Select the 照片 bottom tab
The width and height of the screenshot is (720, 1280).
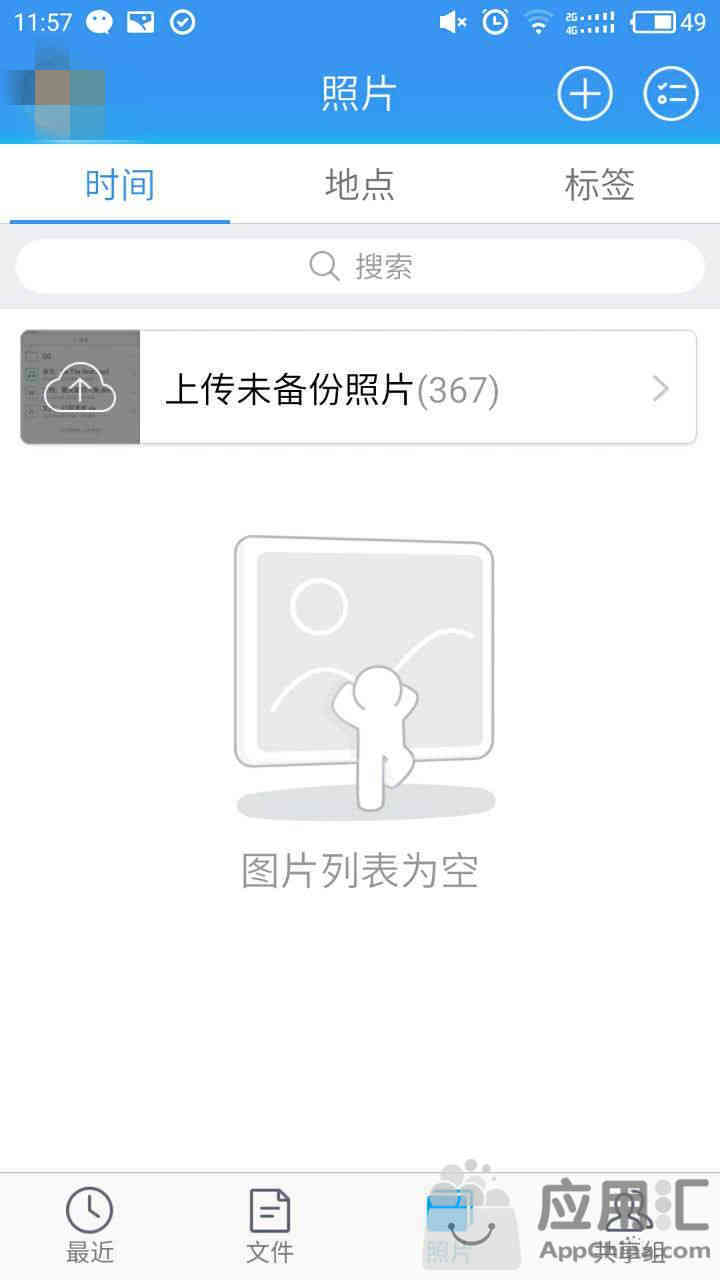point(450,1225)
